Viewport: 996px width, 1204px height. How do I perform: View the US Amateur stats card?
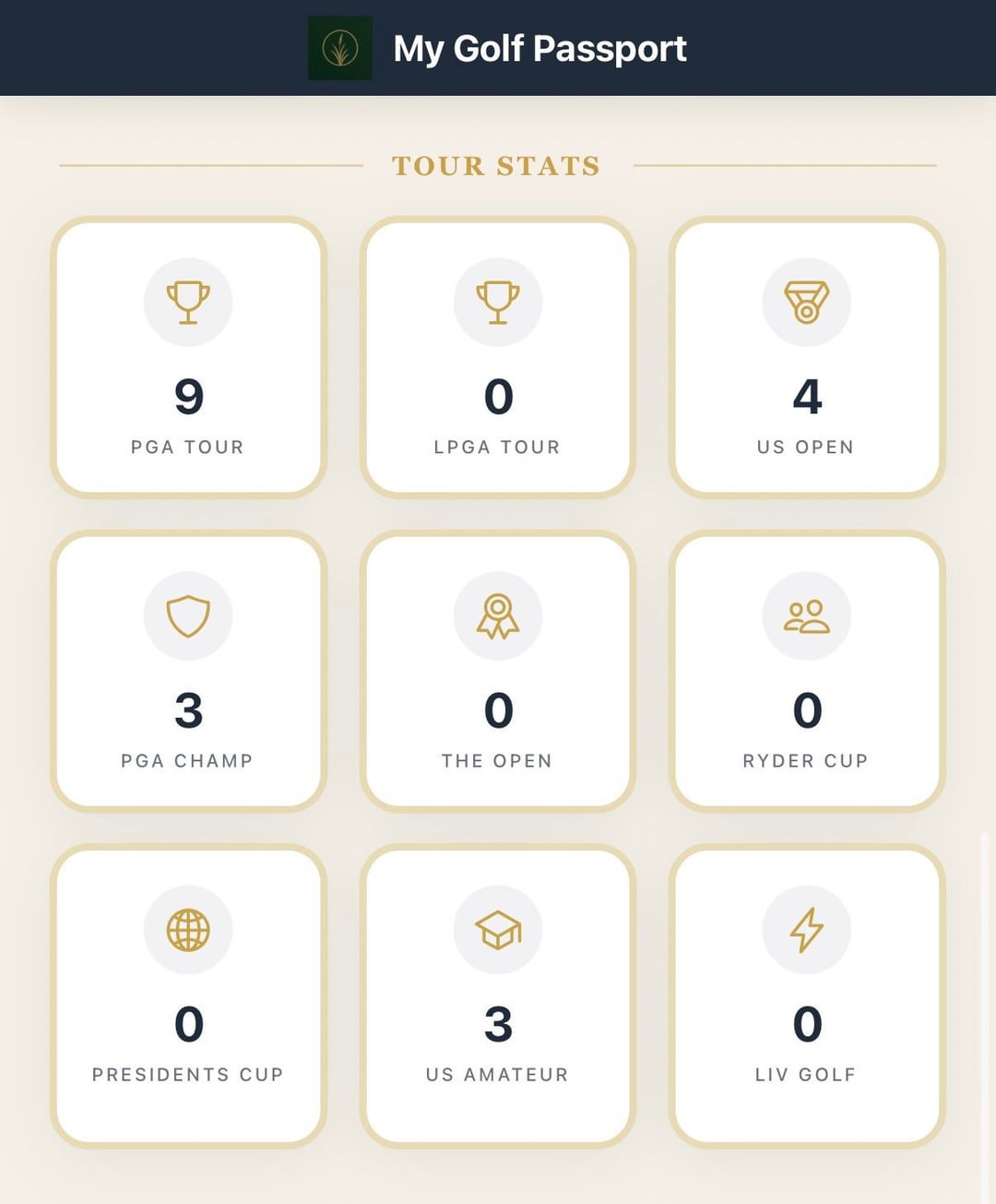click(498, 995)
